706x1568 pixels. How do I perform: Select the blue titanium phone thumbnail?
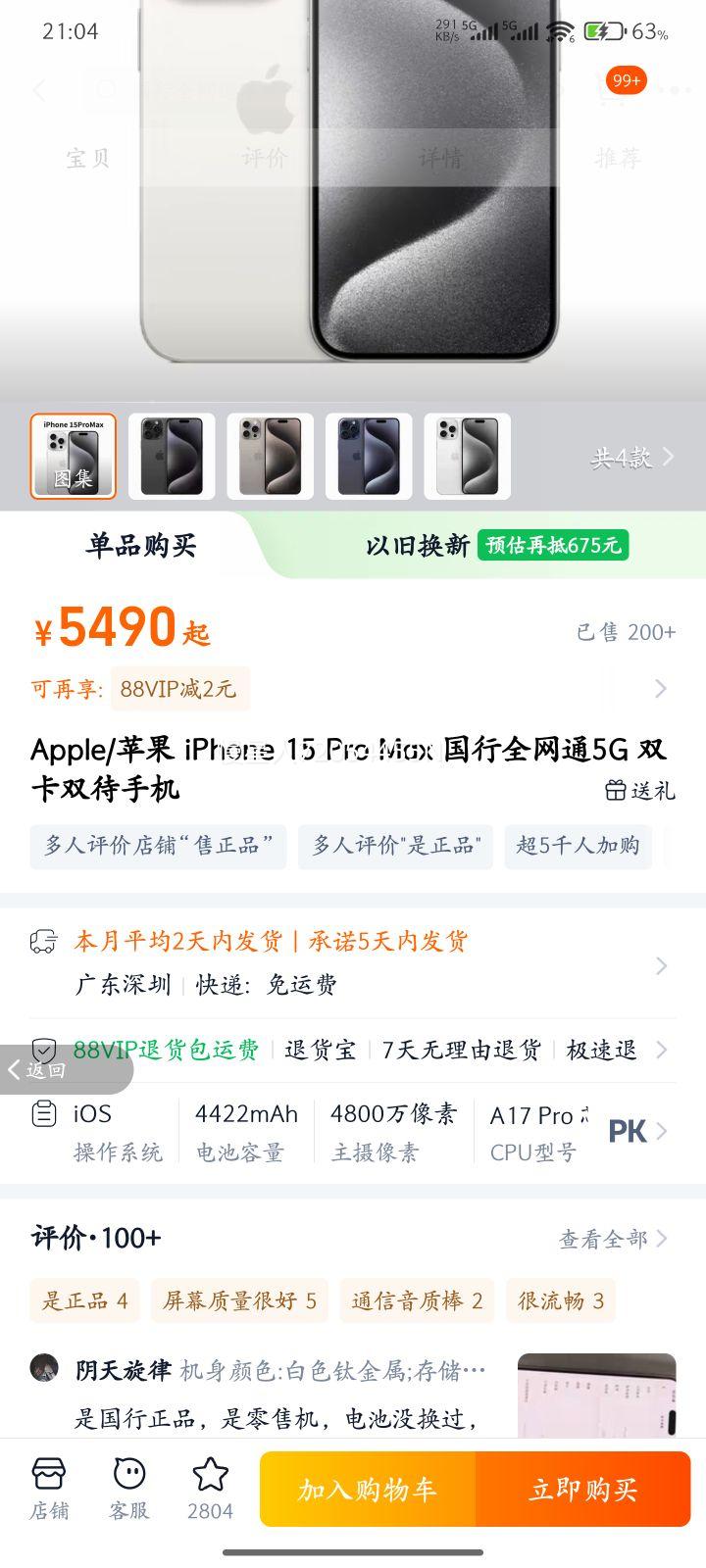tap(369, 457)
